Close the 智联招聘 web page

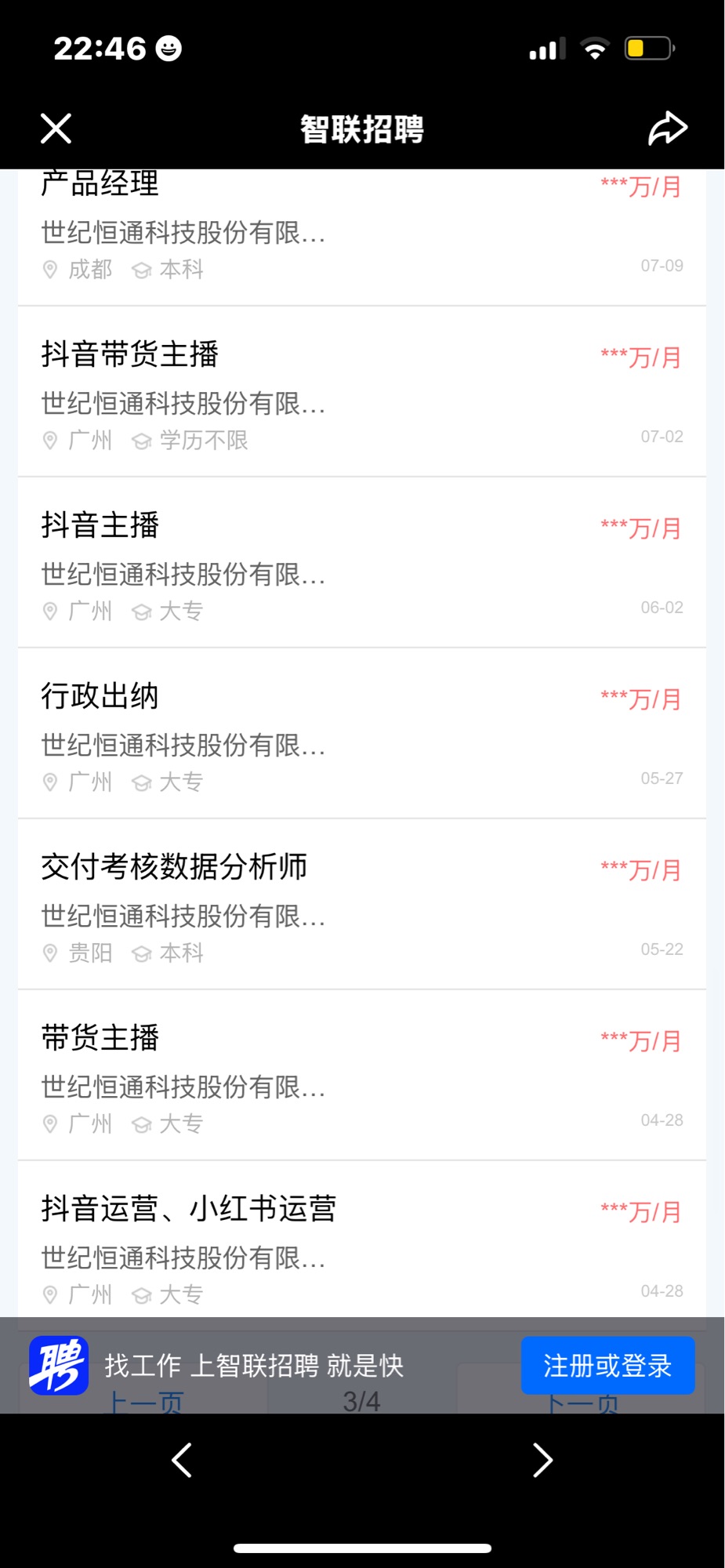click(x=56, y=129)
